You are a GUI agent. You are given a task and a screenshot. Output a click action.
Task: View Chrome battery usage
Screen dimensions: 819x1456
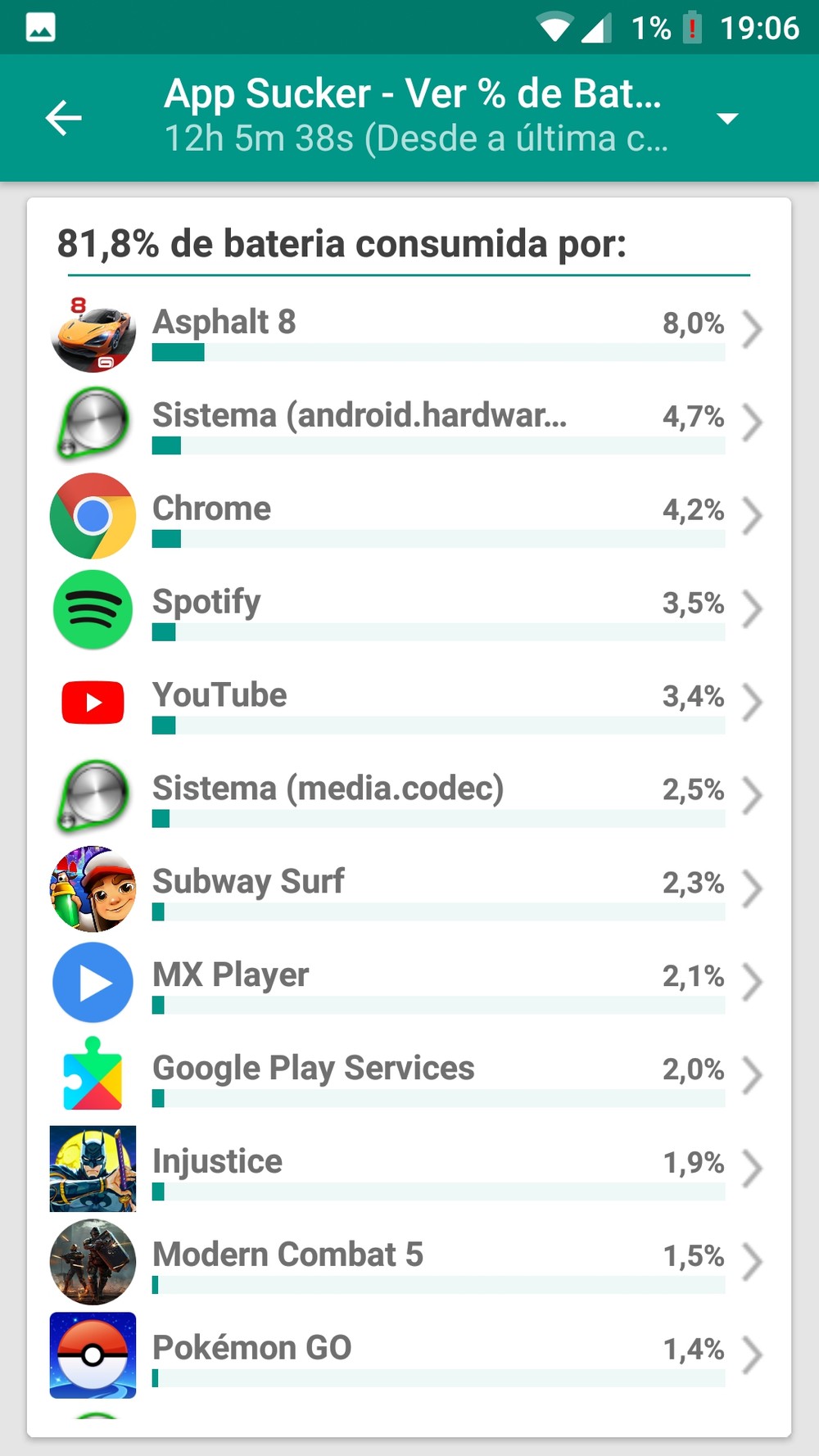409,518
